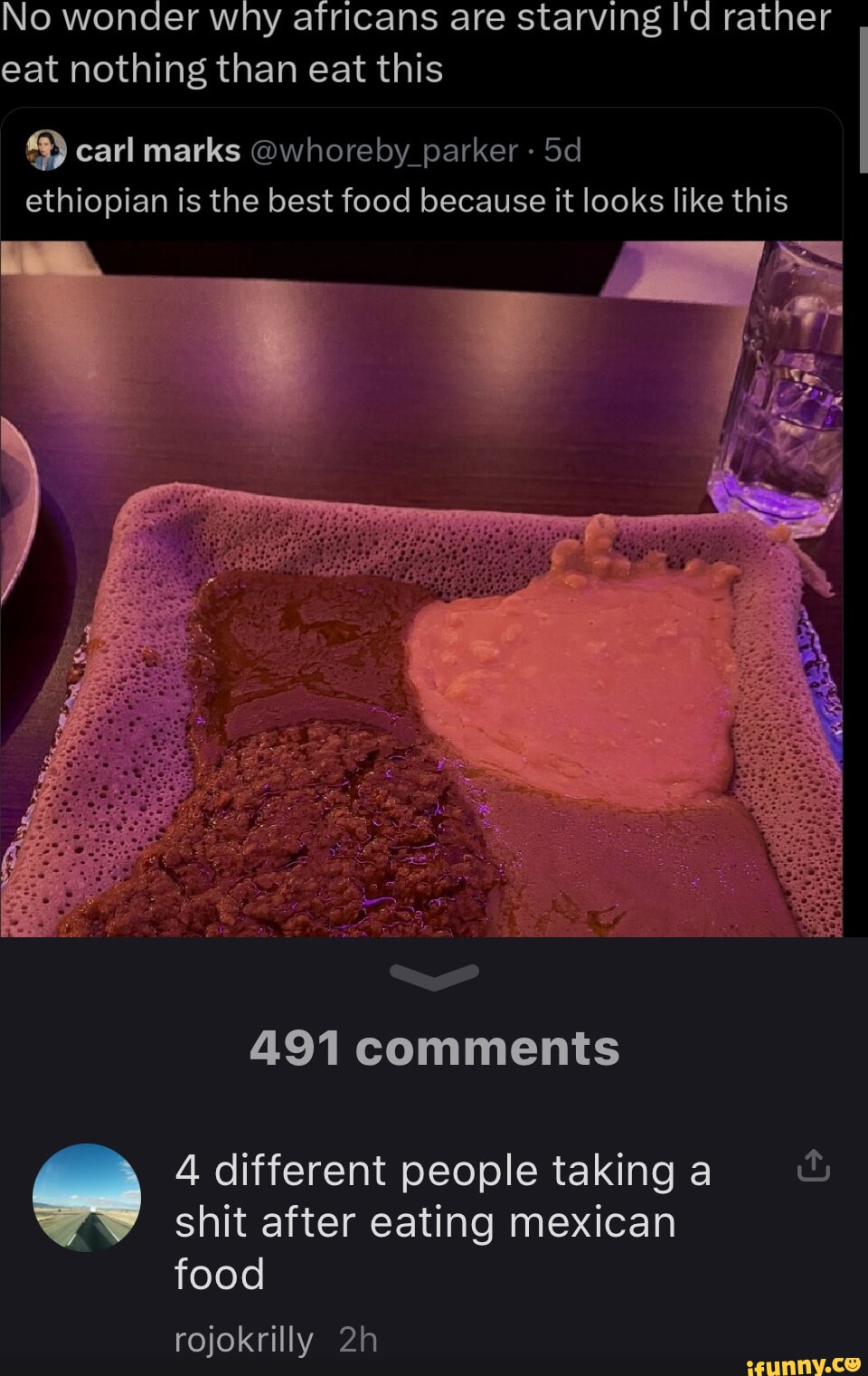
Task: Open rojokrilly's profile picture
Action: [87, 1197]
